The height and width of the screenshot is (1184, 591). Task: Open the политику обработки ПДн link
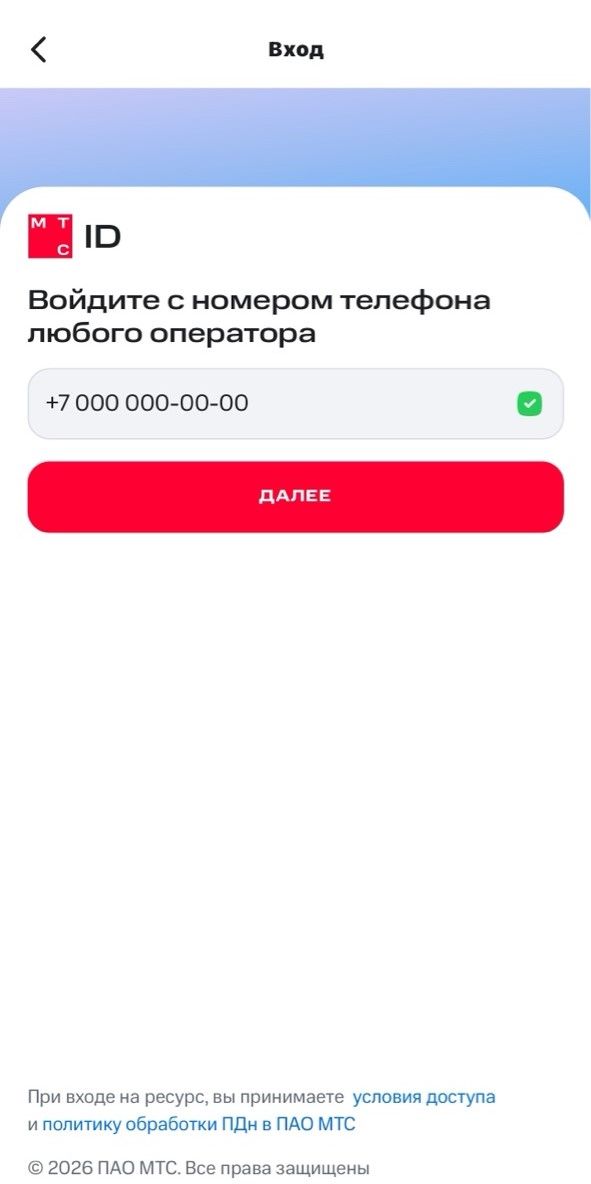[x=199, y=1124]
